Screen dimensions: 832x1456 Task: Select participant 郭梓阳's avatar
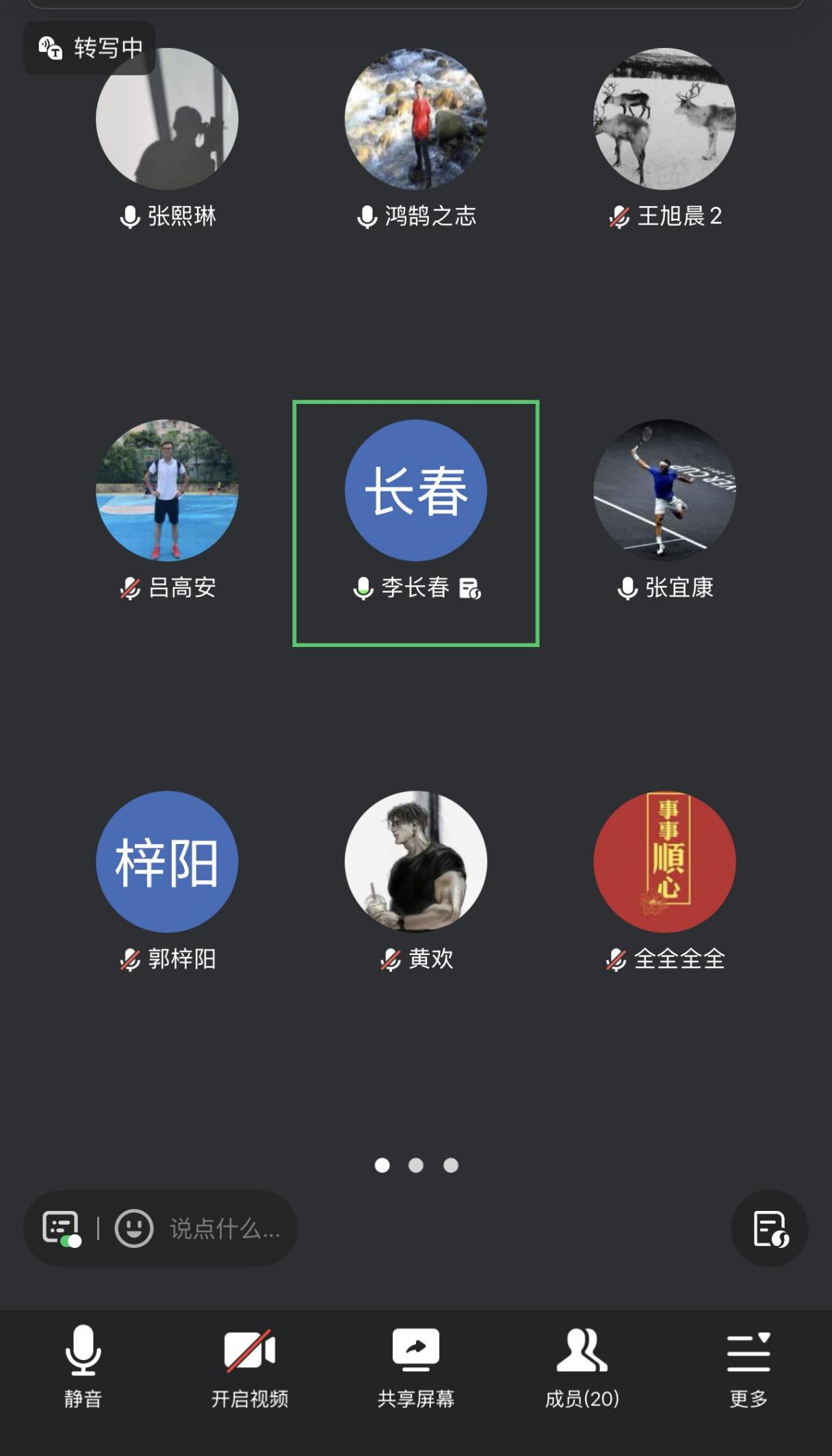(x=167, y=862)
